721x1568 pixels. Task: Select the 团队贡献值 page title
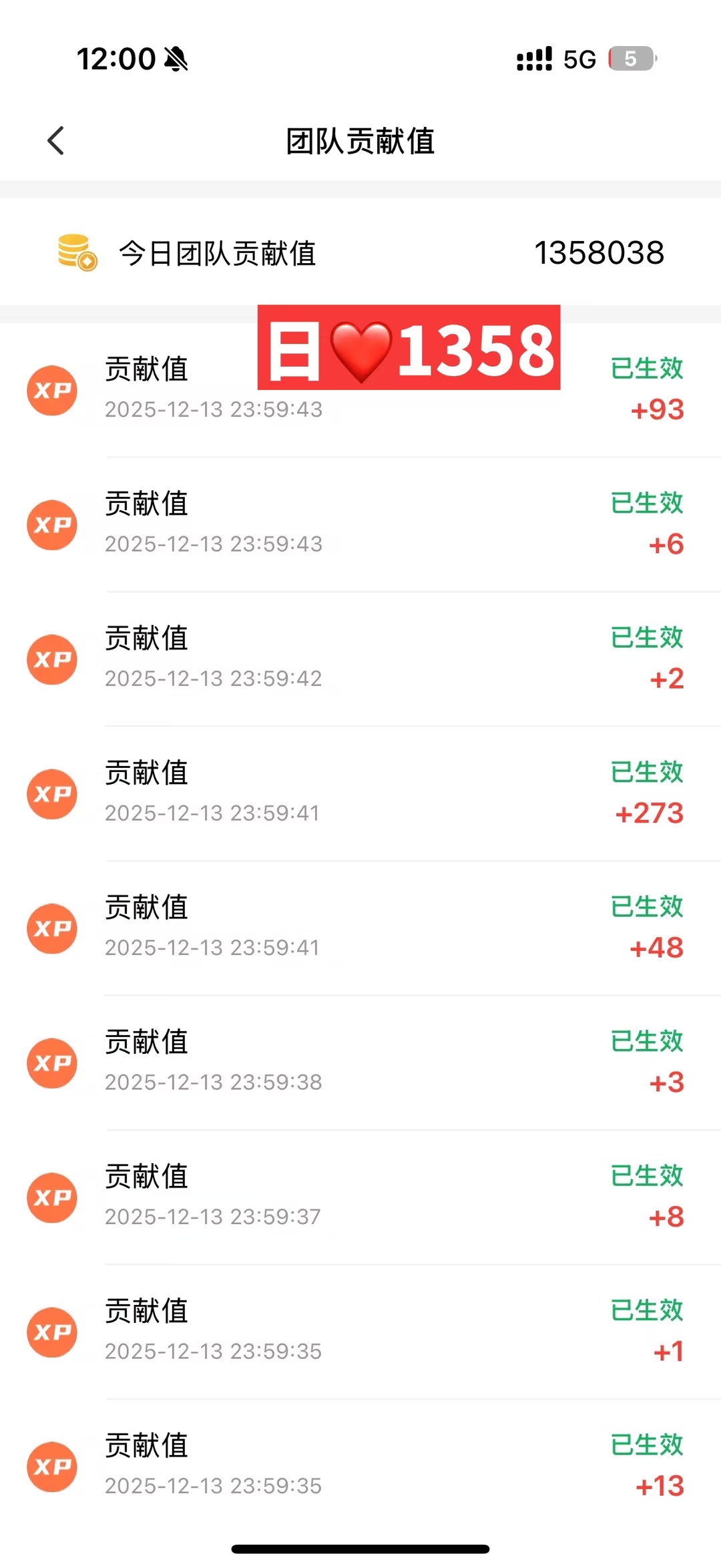[x=360, y=142]
